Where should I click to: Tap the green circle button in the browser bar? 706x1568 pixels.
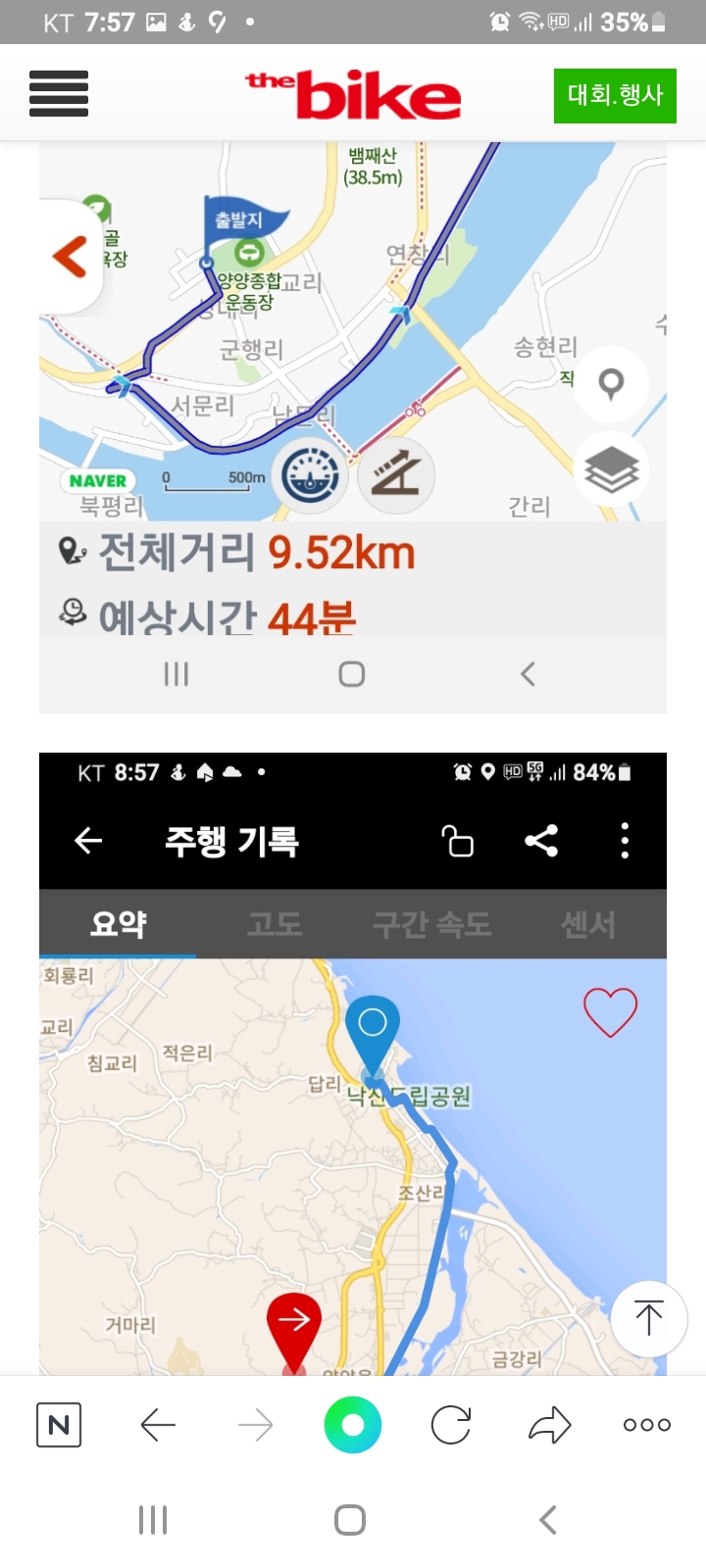353,1425
